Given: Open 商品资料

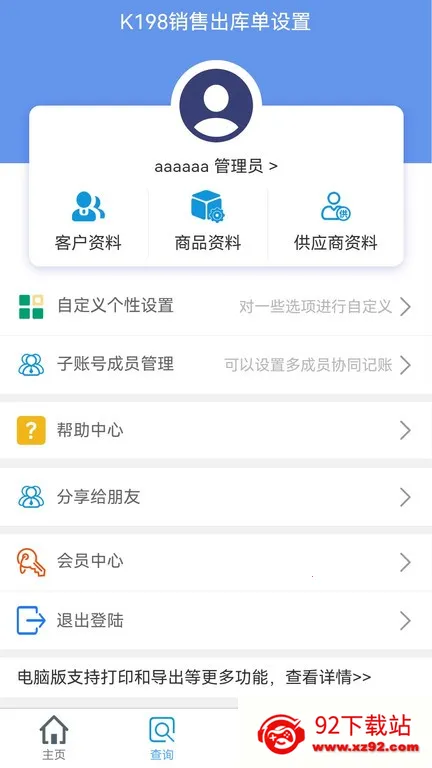Looking at the screenshot, I should point(208,221).
